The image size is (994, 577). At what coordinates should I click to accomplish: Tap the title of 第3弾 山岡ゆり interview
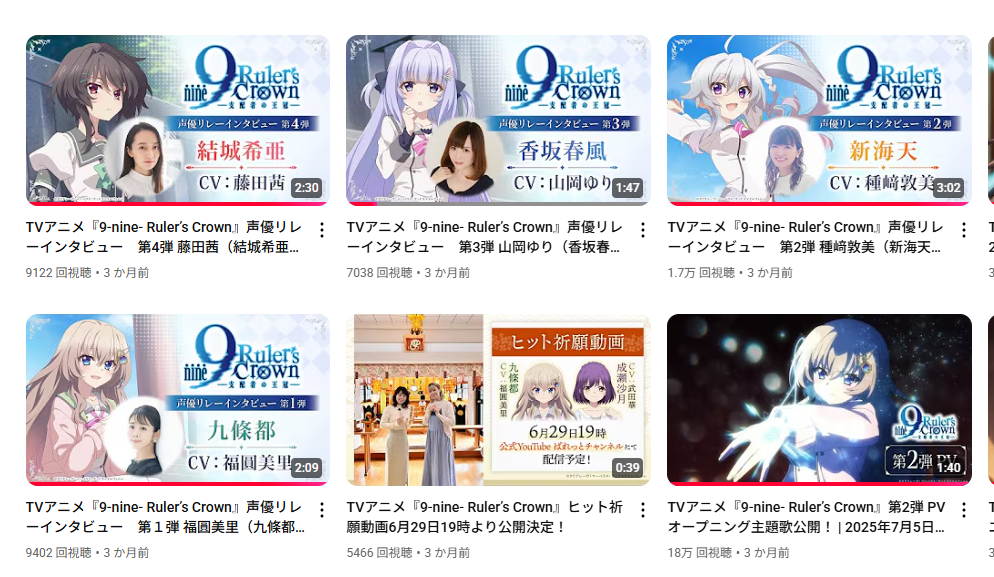pos(486,237)
